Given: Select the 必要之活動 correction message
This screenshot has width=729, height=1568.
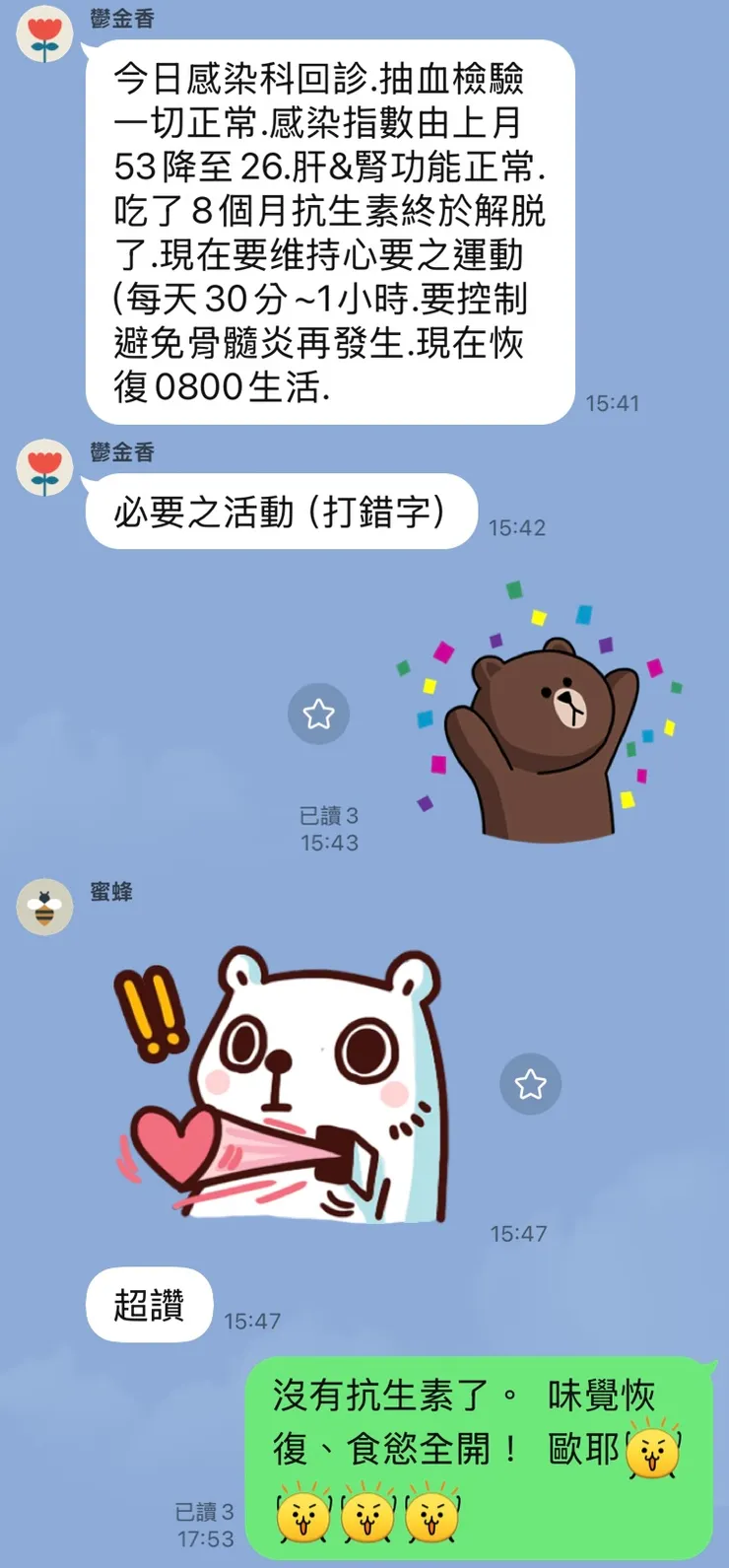Looking at the screenshot, I should tap(279, 510).
